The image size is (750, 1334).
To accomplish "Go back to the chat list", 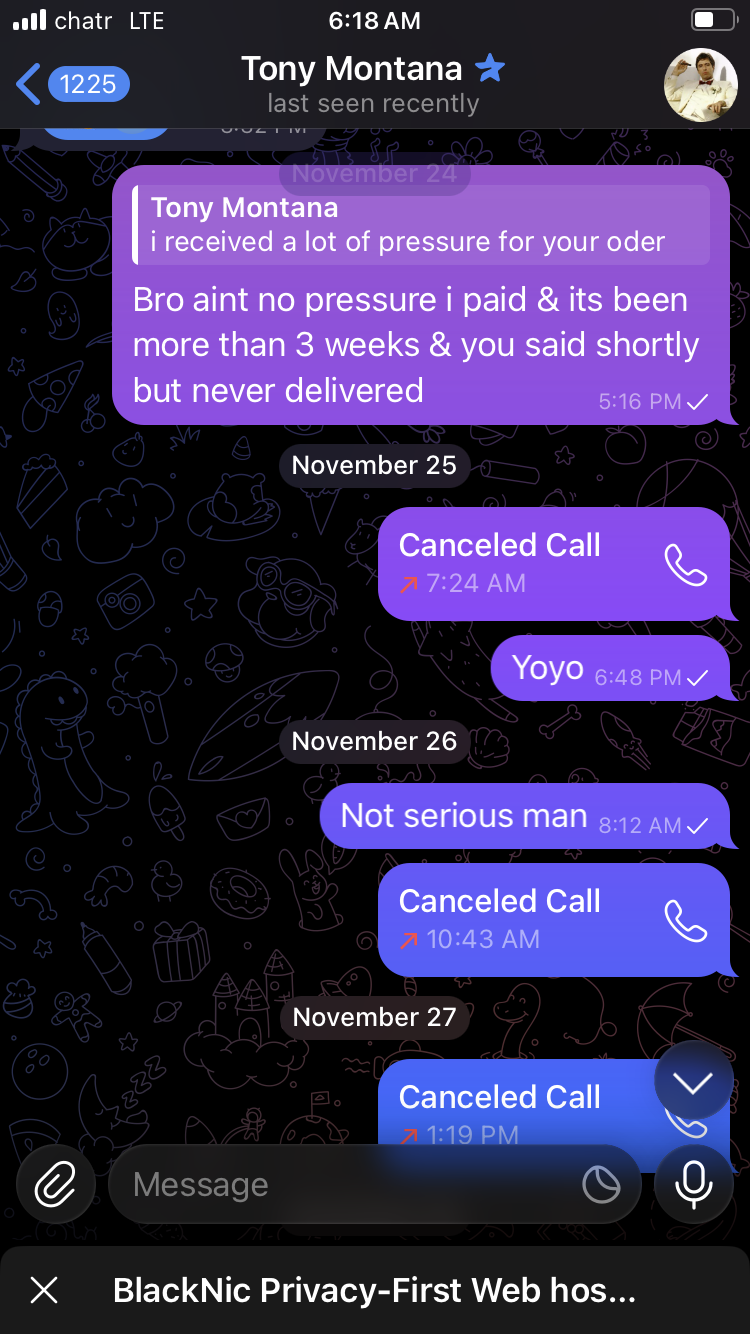I will (70, 85).
